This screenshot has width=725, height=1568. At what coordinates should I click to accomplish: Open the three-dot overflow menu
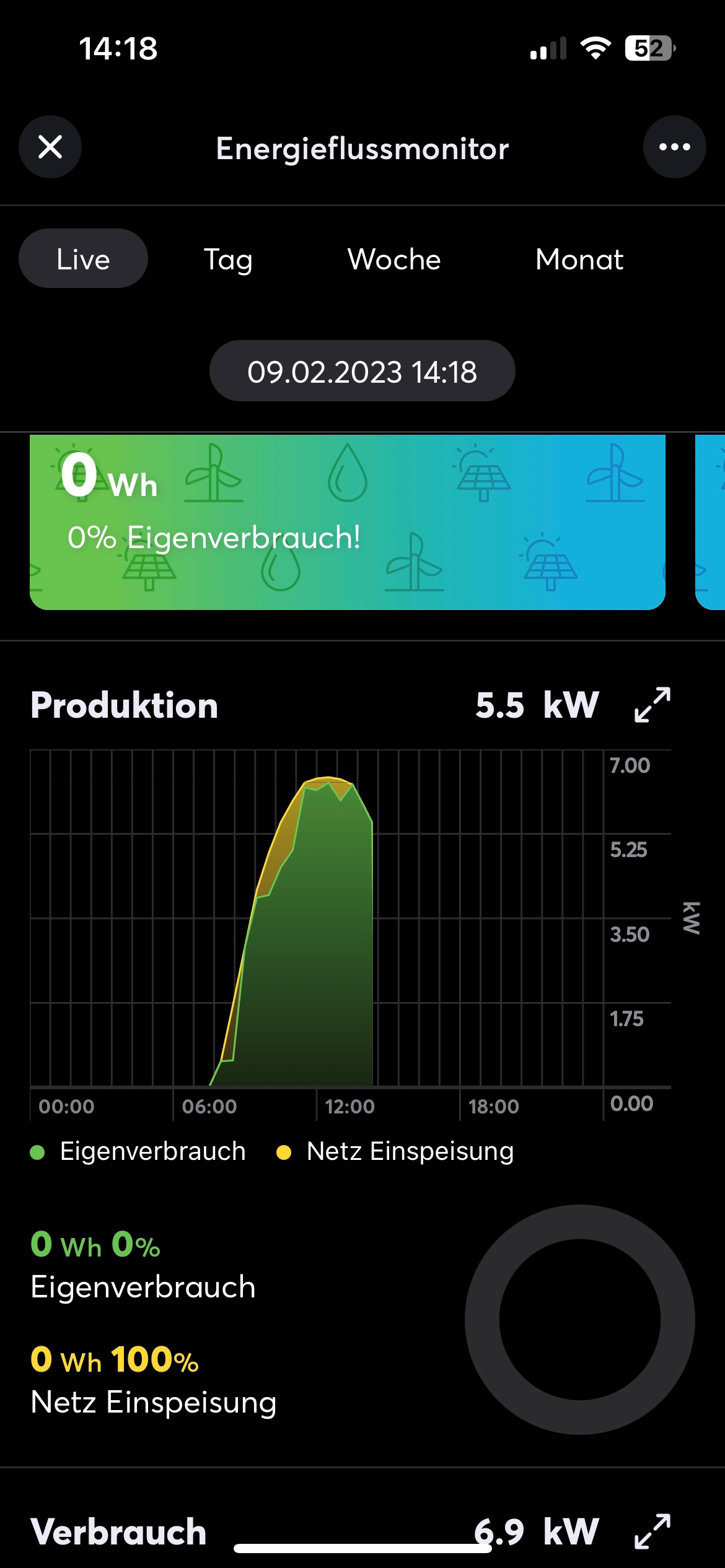tap(674, 147)
